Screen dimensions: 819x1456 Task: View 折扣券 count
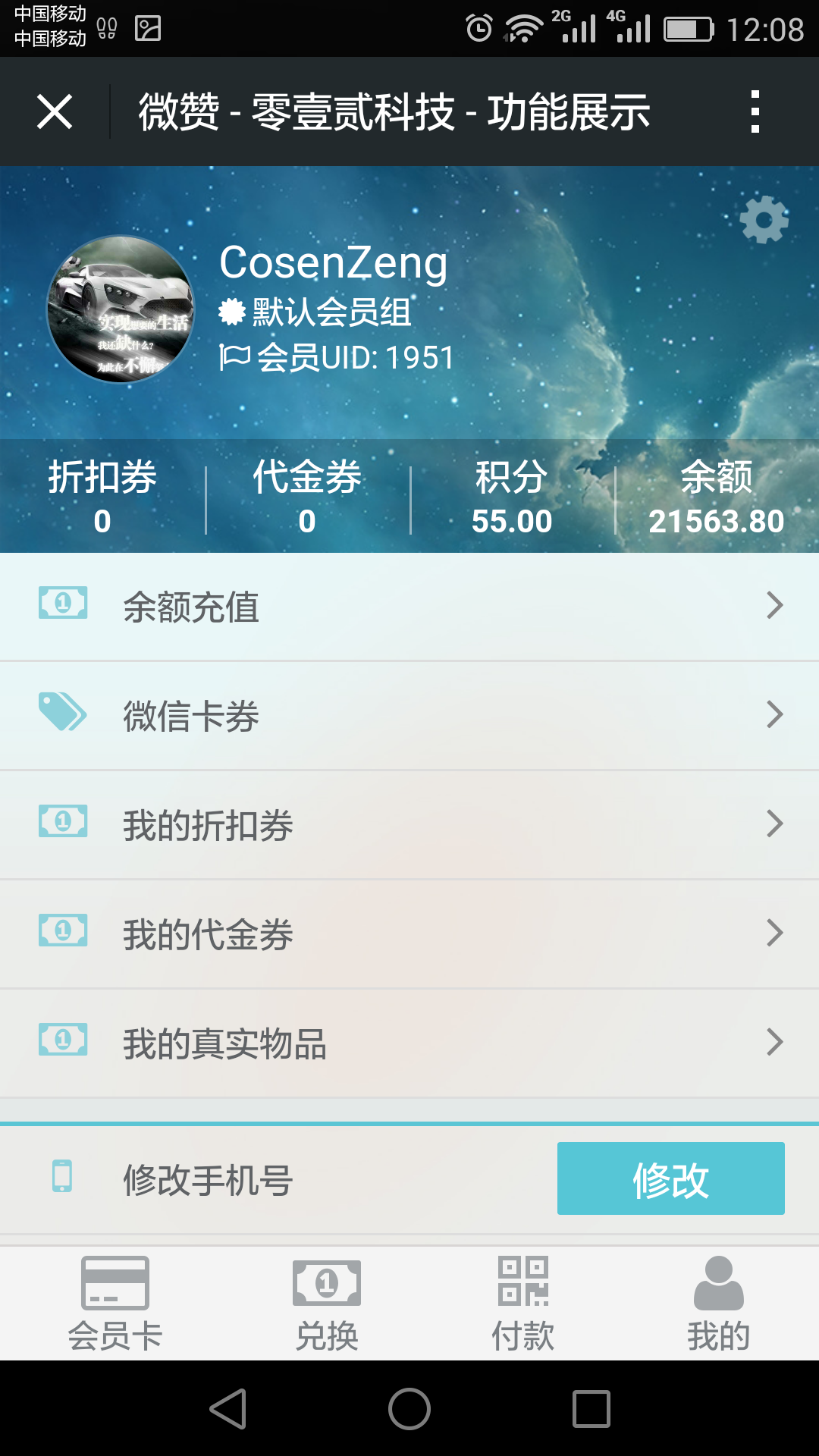(x=102, y=497)
